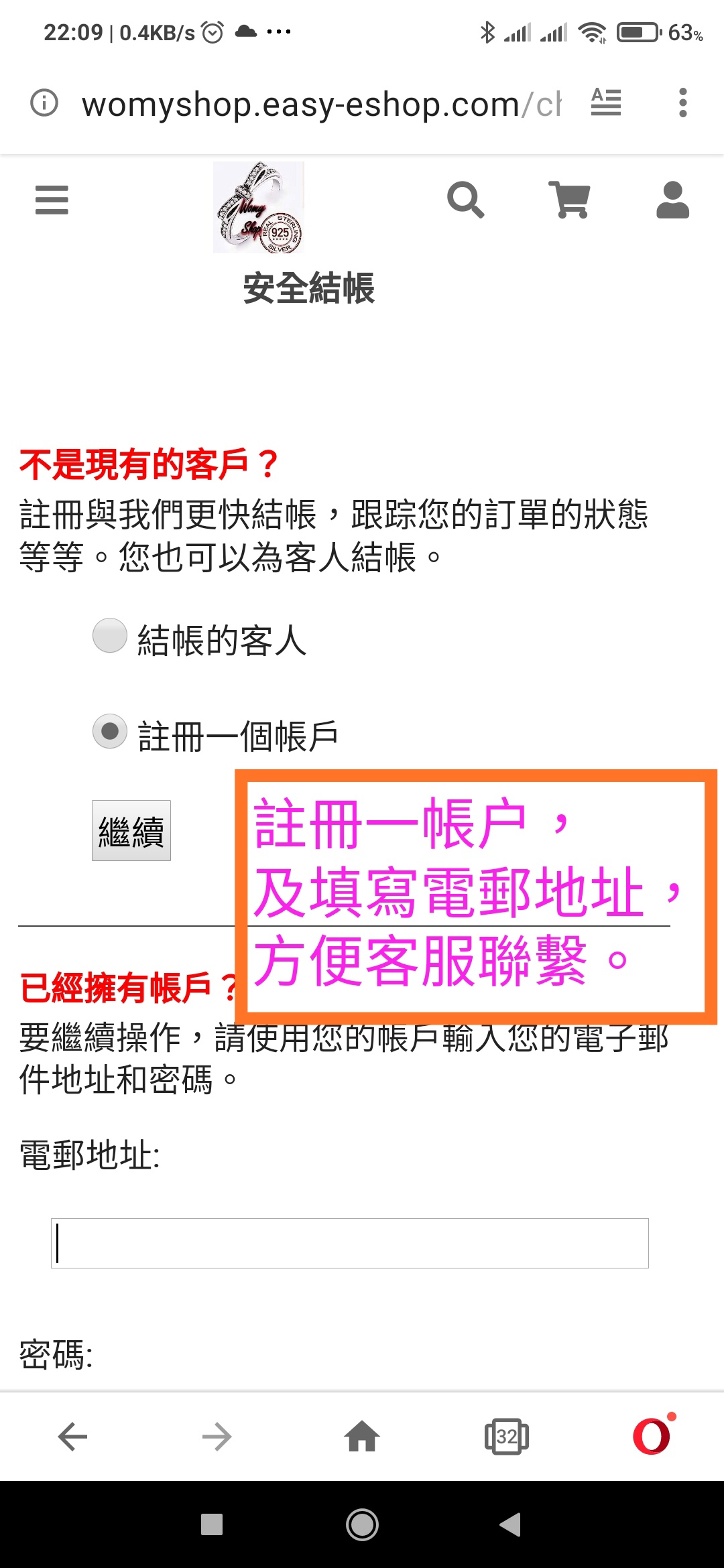This screenshot has width=724, height=1568.
Task: Tap the 繼續 continue button
Action: pyautogui.click(x=131, y=830)
